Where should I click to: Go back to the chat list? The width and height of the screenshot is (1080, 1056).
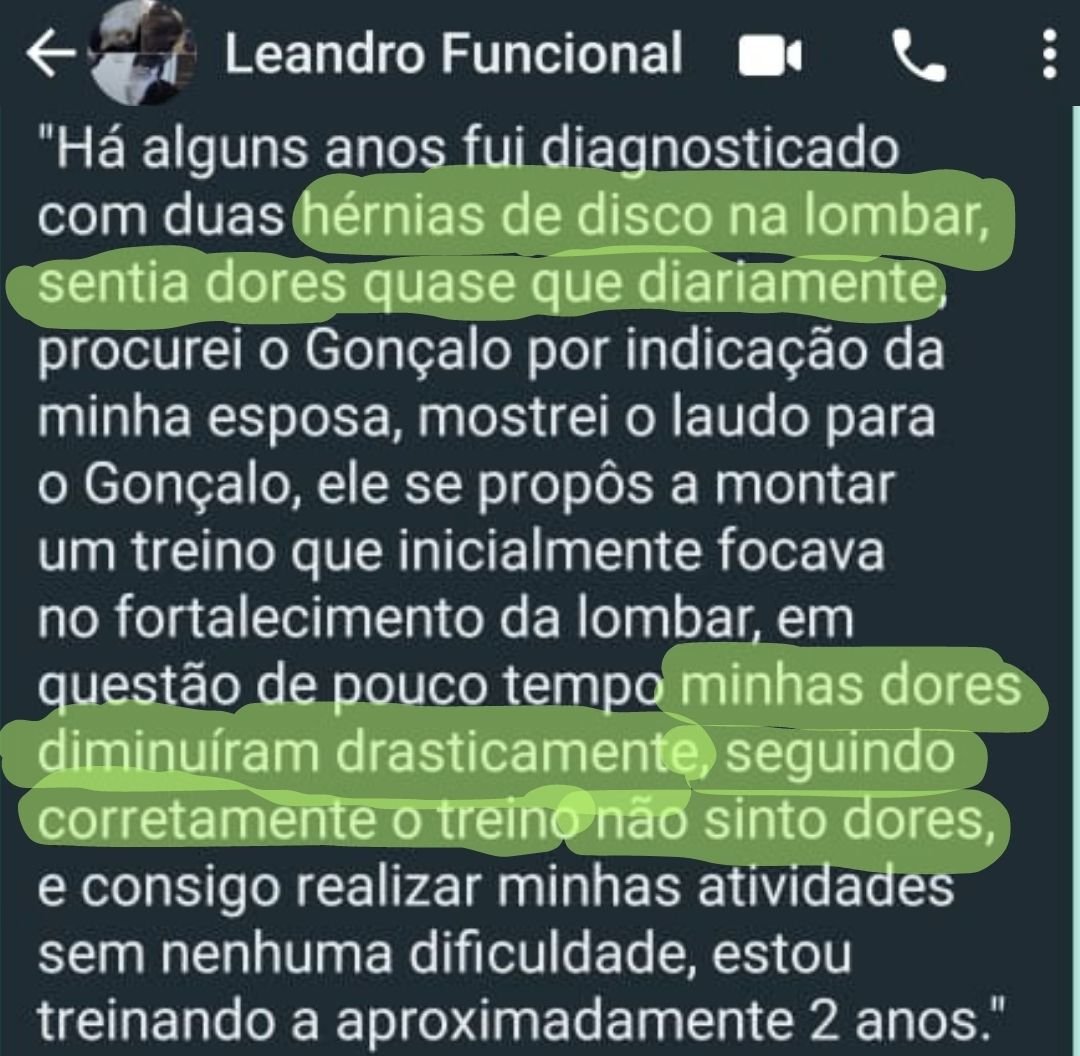[x=50, y=56]
